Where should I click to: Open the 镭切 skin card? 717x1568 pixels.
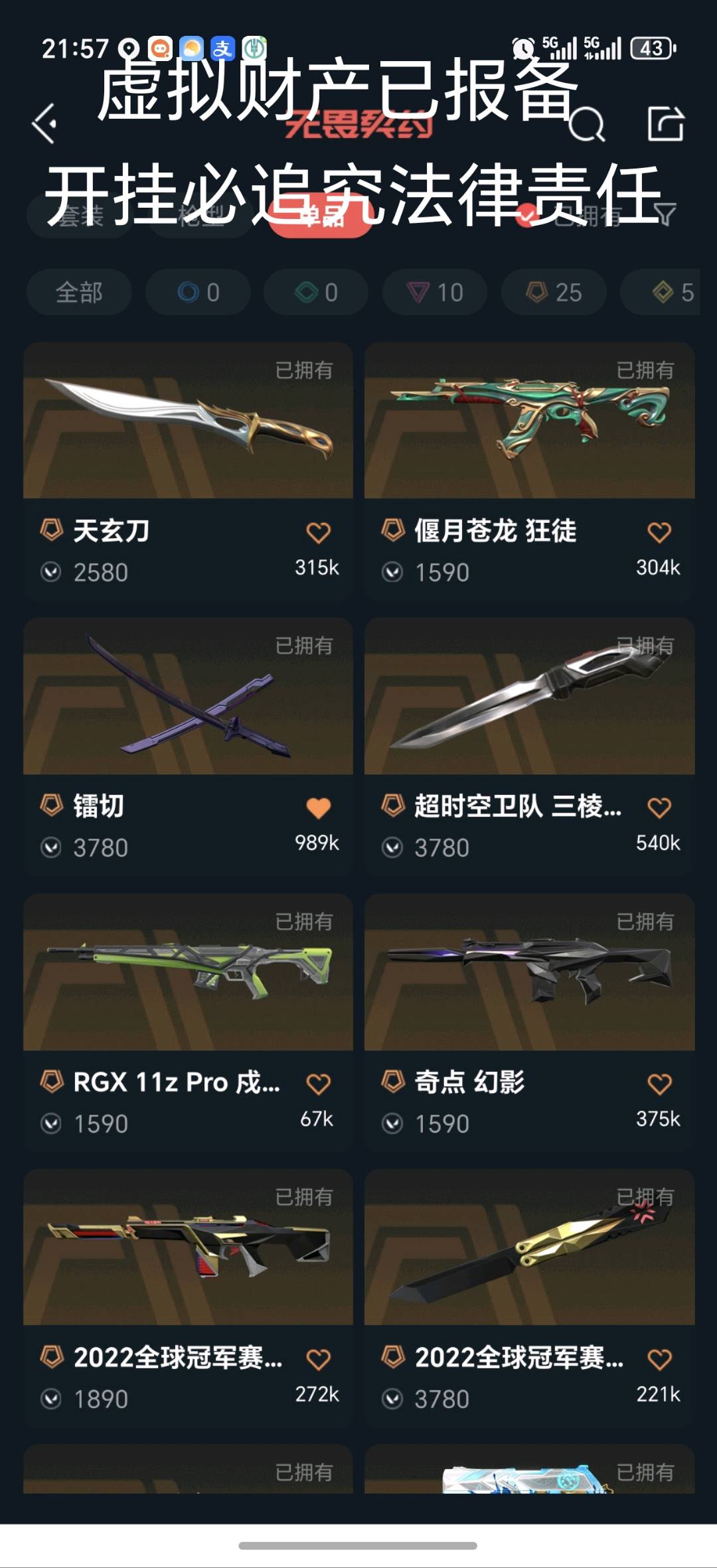click(x=188, y=747)
